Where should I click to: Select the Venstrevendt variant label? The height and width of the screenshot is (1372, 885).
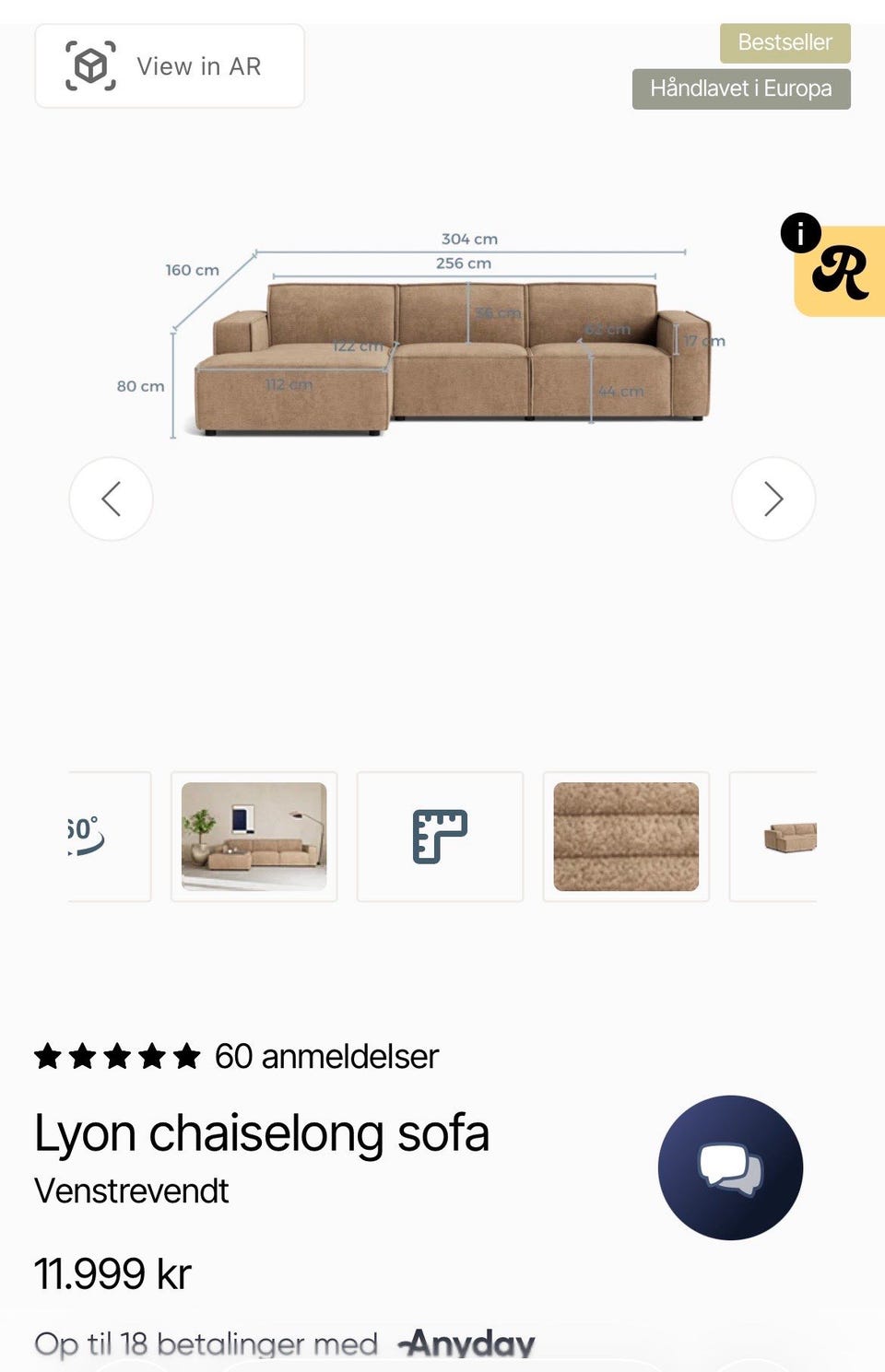coord(130,1190)
